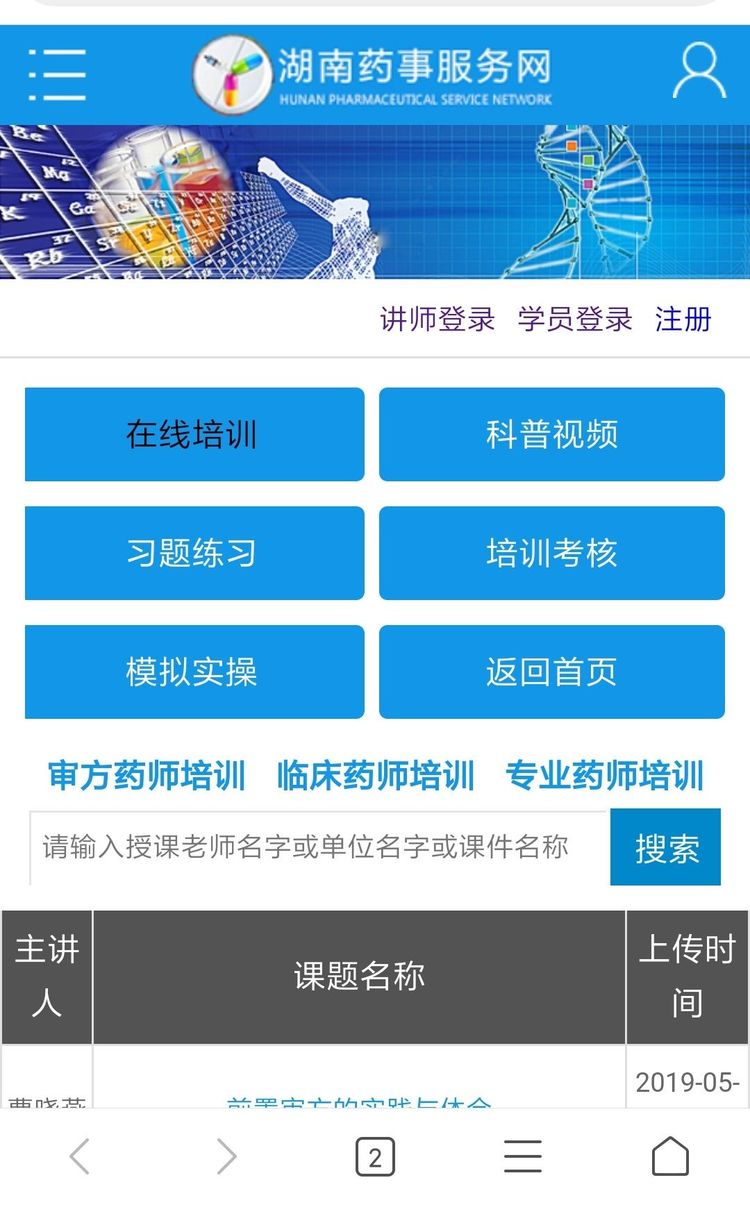This screenshot has width=750, height=1205.
Task: Switch to 审方药师培训 tab
Action: [146, 775]
